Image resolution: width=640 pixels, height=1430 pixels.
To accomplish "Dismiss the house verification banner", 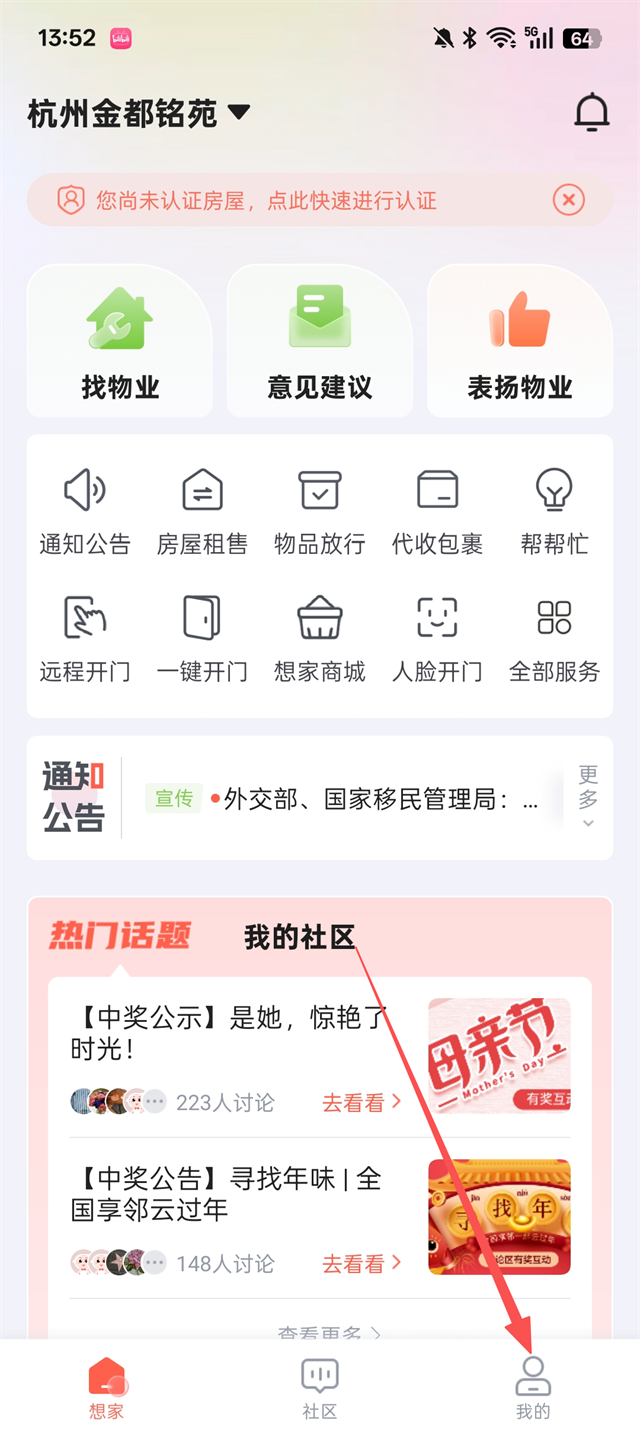I will (x=568, y=200).
